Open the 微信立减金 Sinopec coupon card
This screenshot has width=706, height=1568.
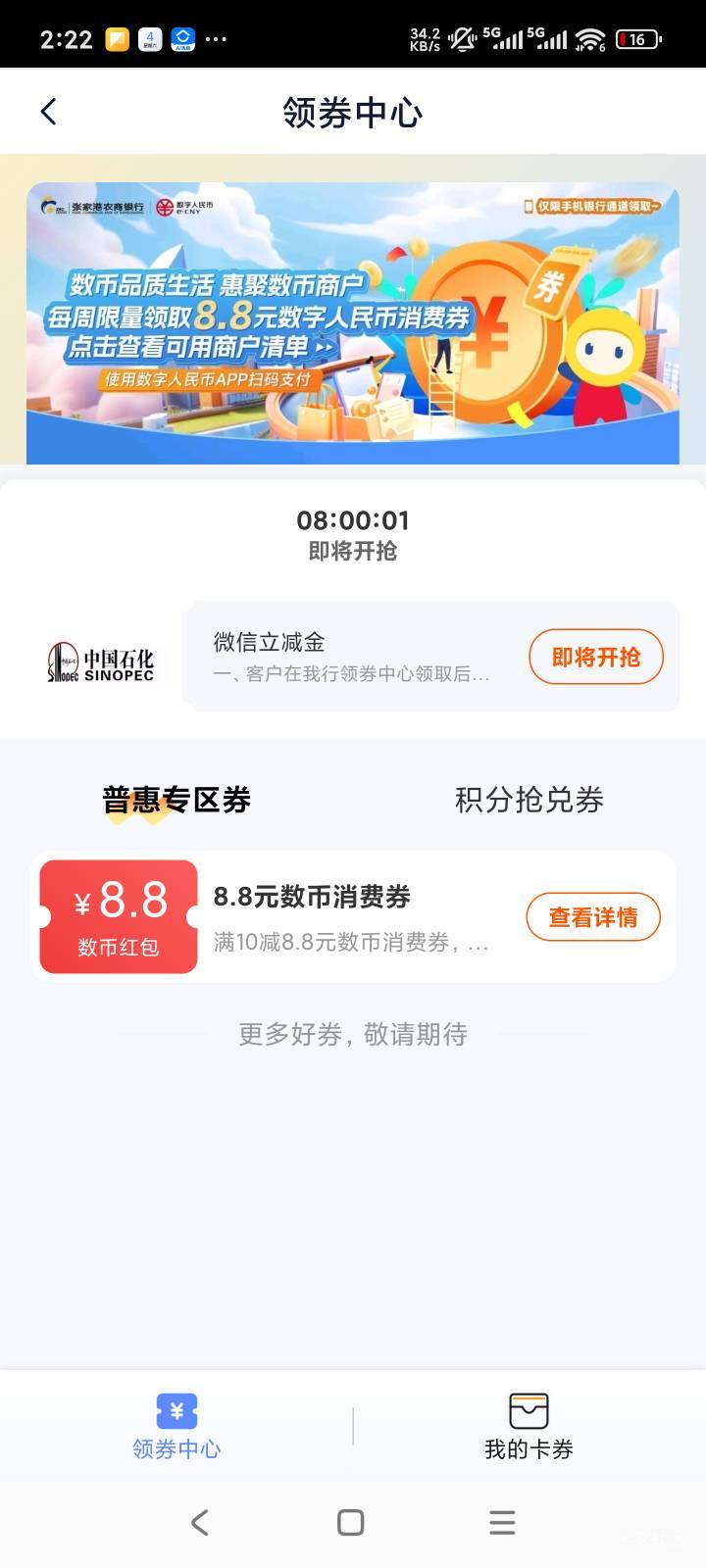[x=353, y=657]
